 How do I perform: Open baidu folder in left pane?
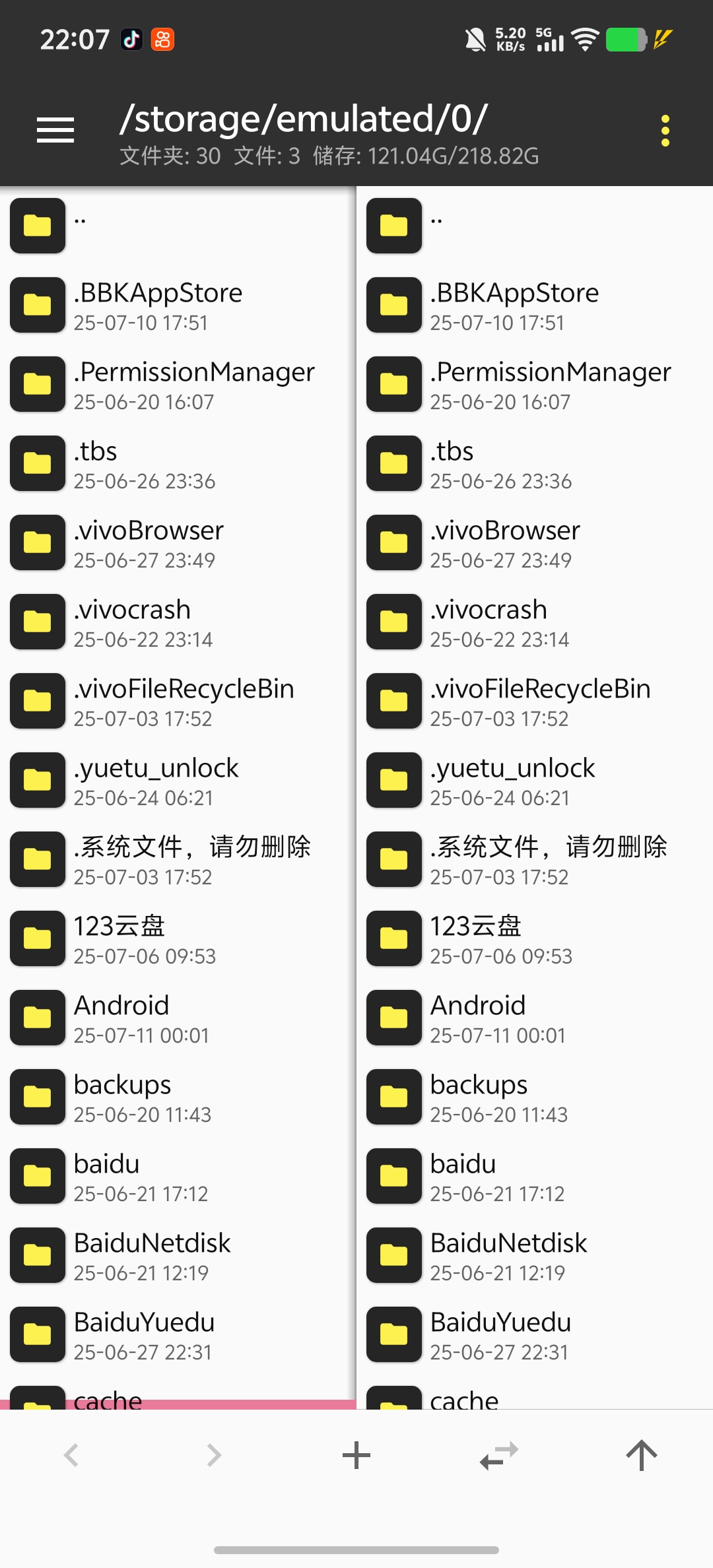tap(178, 1176)
